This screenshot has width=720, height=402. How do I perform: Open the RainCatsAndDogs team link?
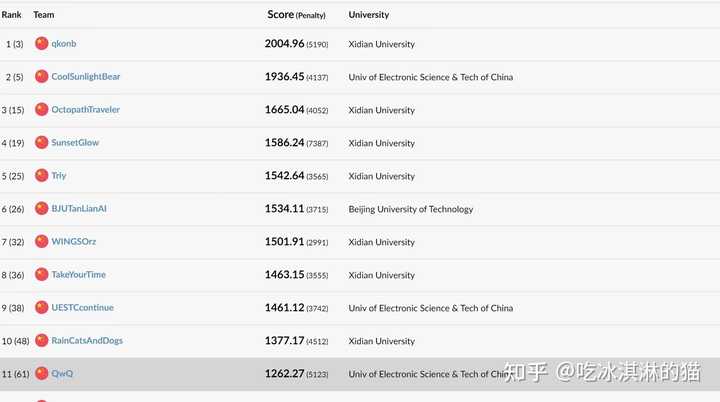(x=87, y=341)
